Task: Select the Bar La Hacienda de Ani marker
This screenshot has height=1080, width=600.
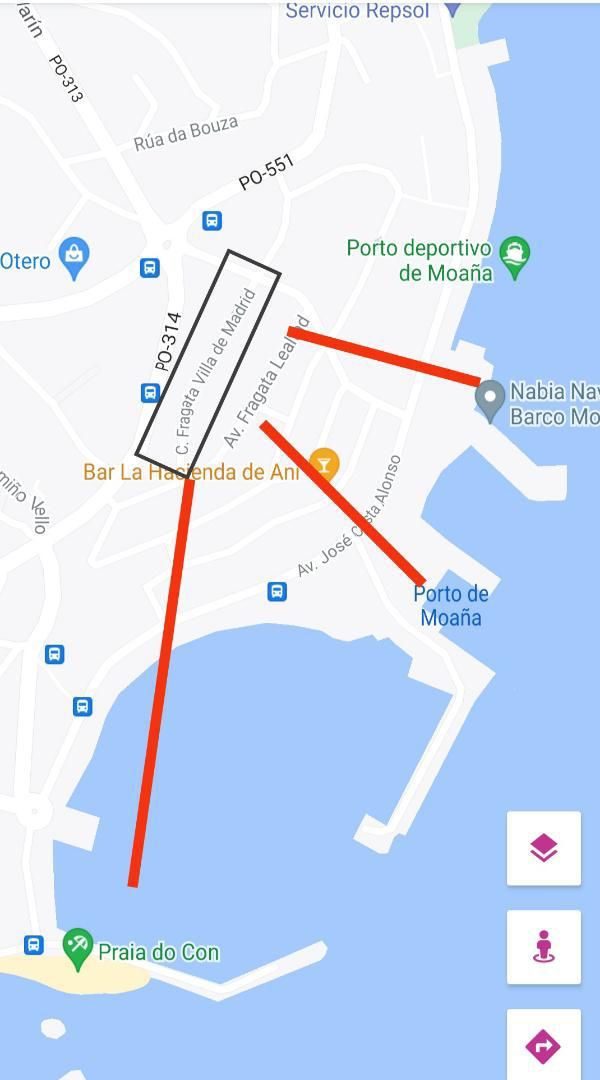Action: click(323, 463)
